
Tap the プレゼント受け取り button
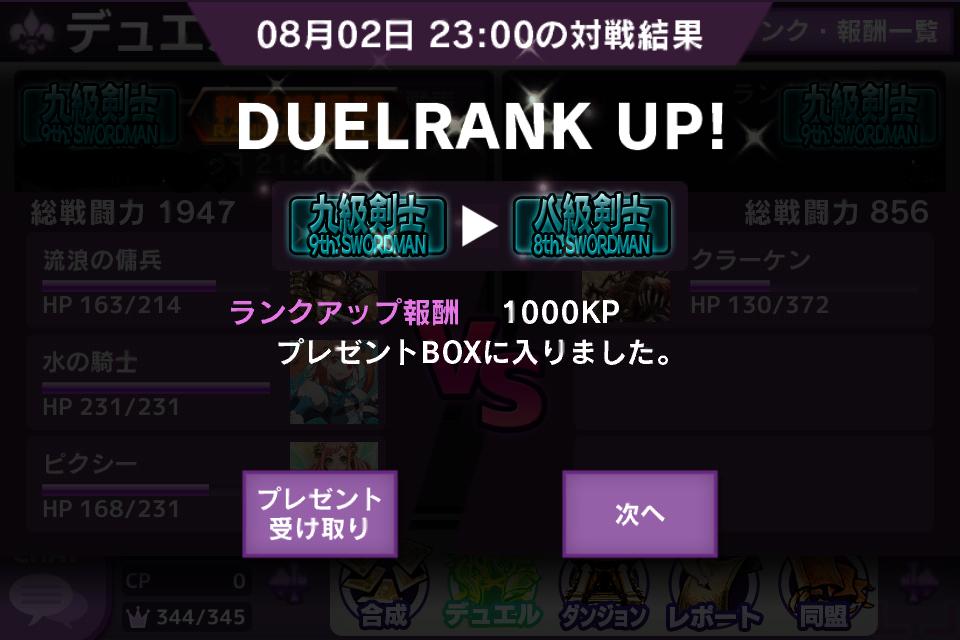(320, 514)
